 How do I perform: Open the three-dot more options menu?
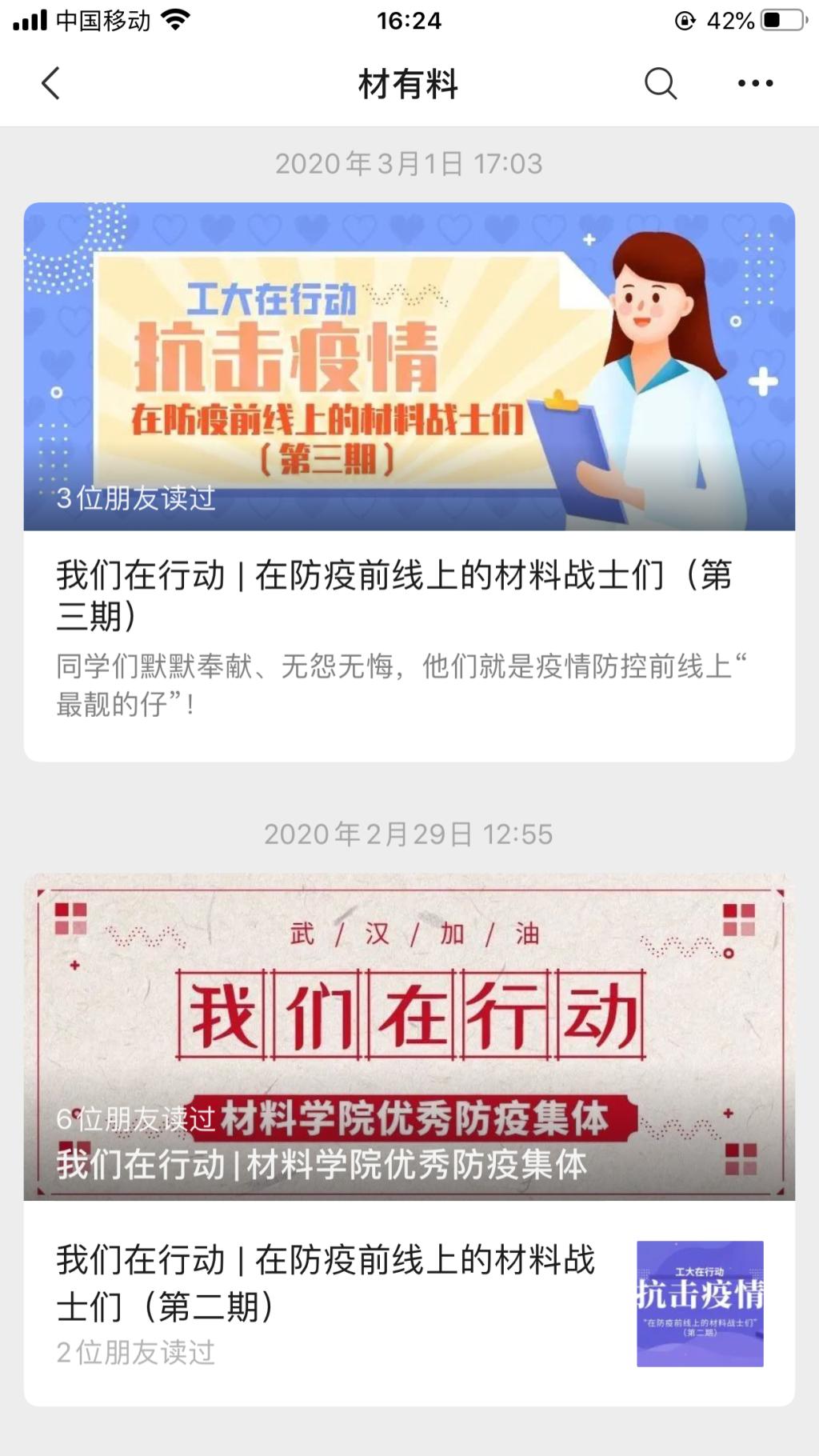tap(755, 83)
